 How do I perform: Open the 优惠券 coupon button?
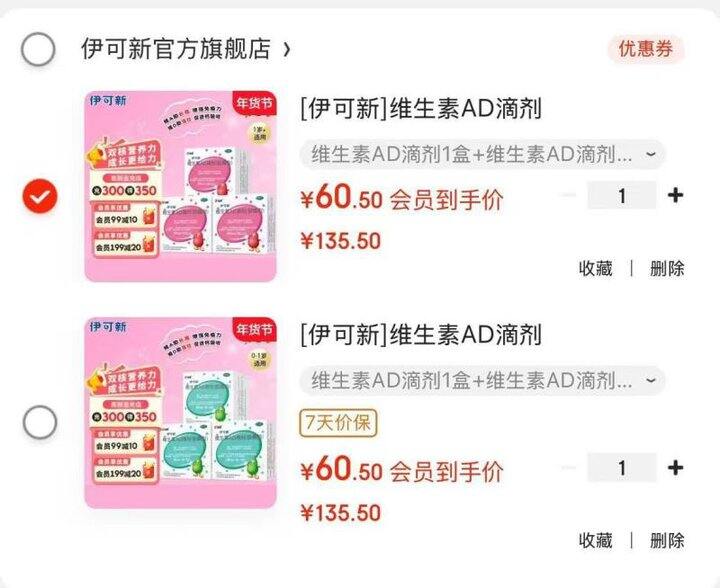point(645,48)
